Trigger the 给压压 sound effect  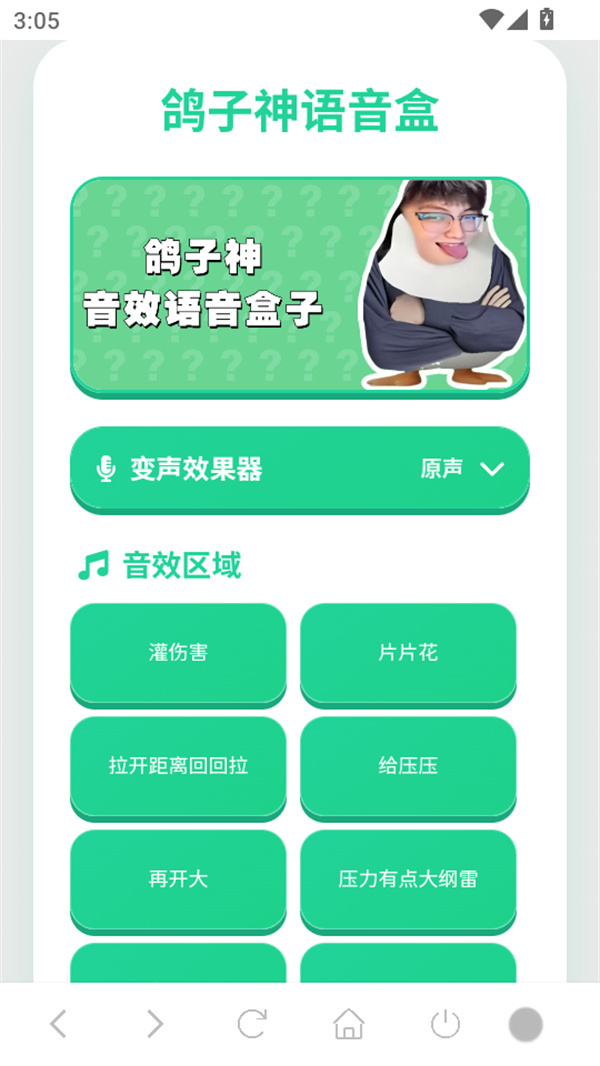click(x=408, y=766)
